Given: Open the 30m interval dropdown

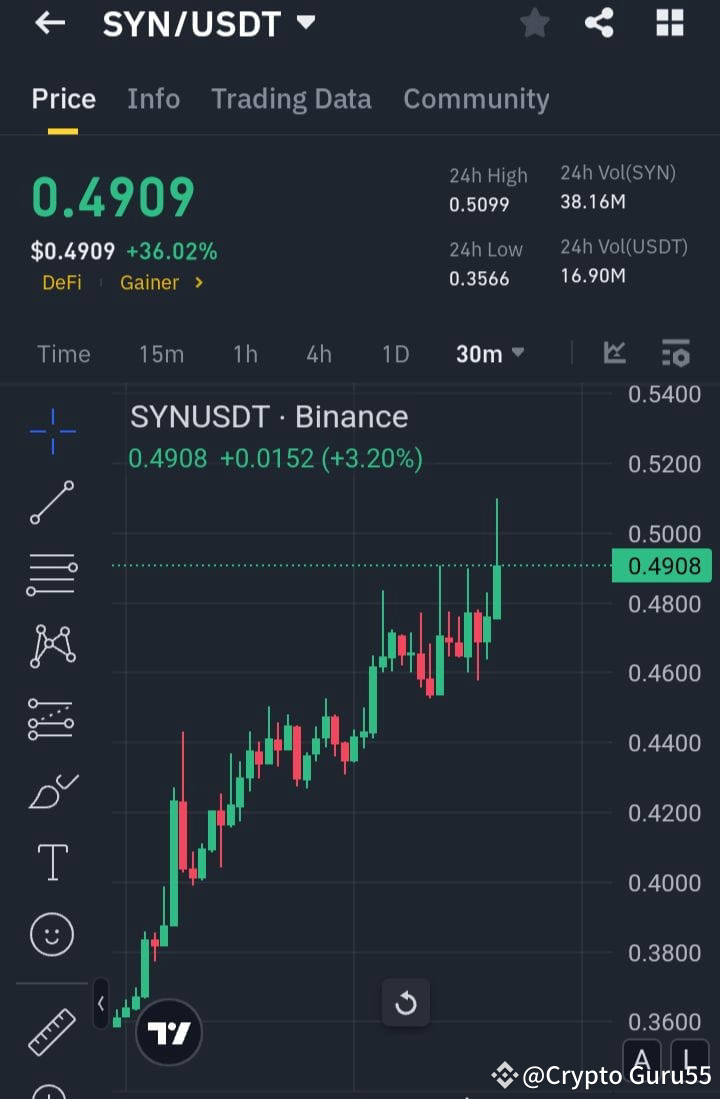Looking at the screenshot, I should pyautogui.click(x=489, y=353).
